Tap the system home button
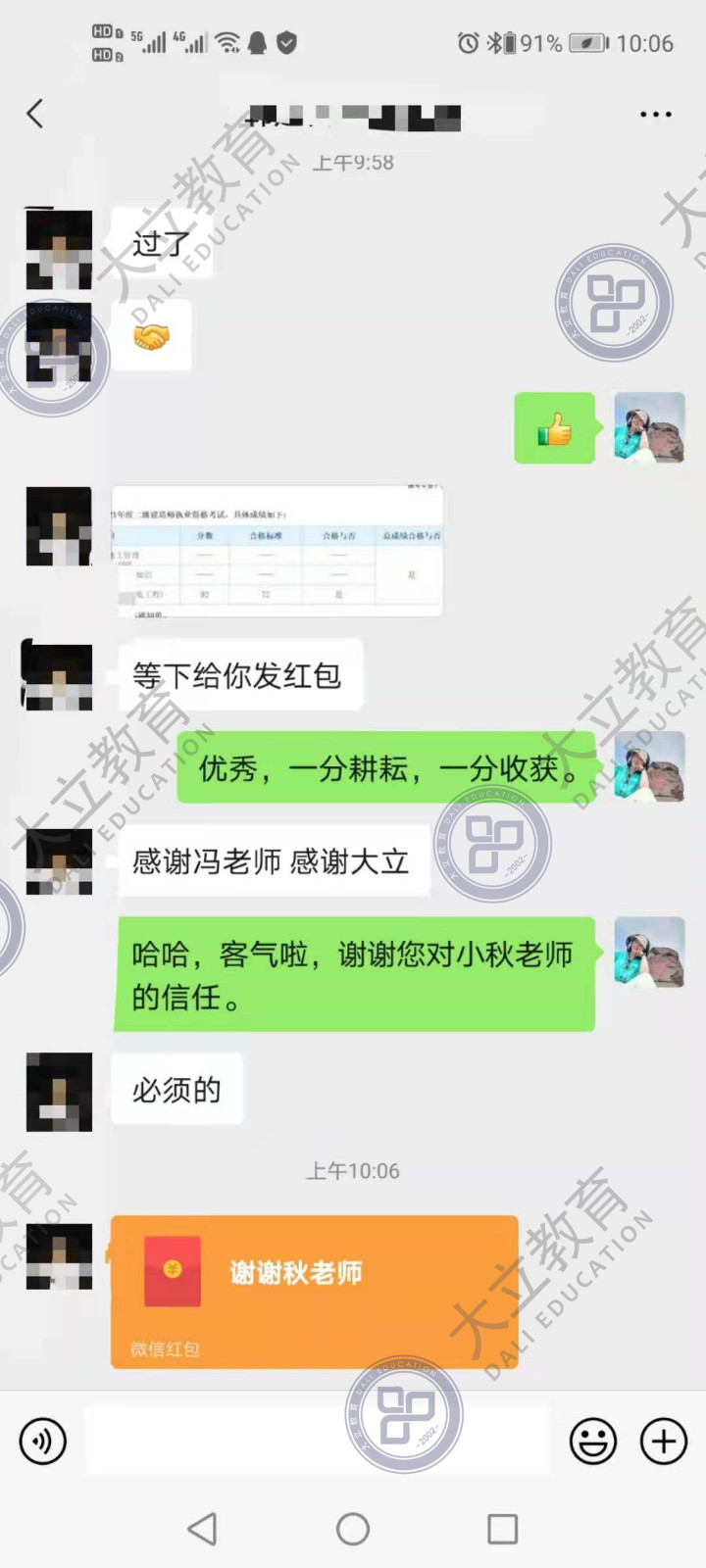Viewport: 706px width, 1568px height. (353, 1529)
